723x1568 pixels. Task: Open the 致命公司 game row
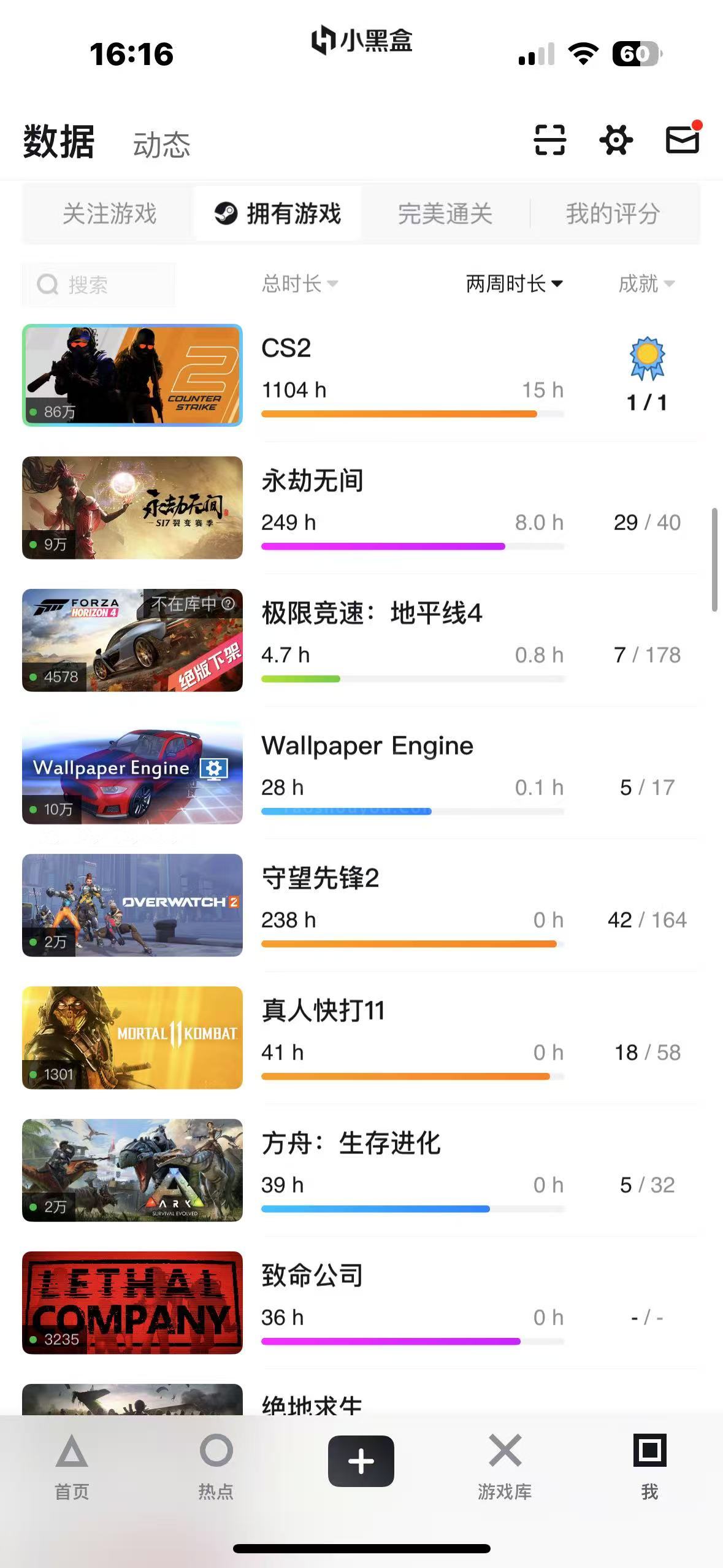(361, 1303)
